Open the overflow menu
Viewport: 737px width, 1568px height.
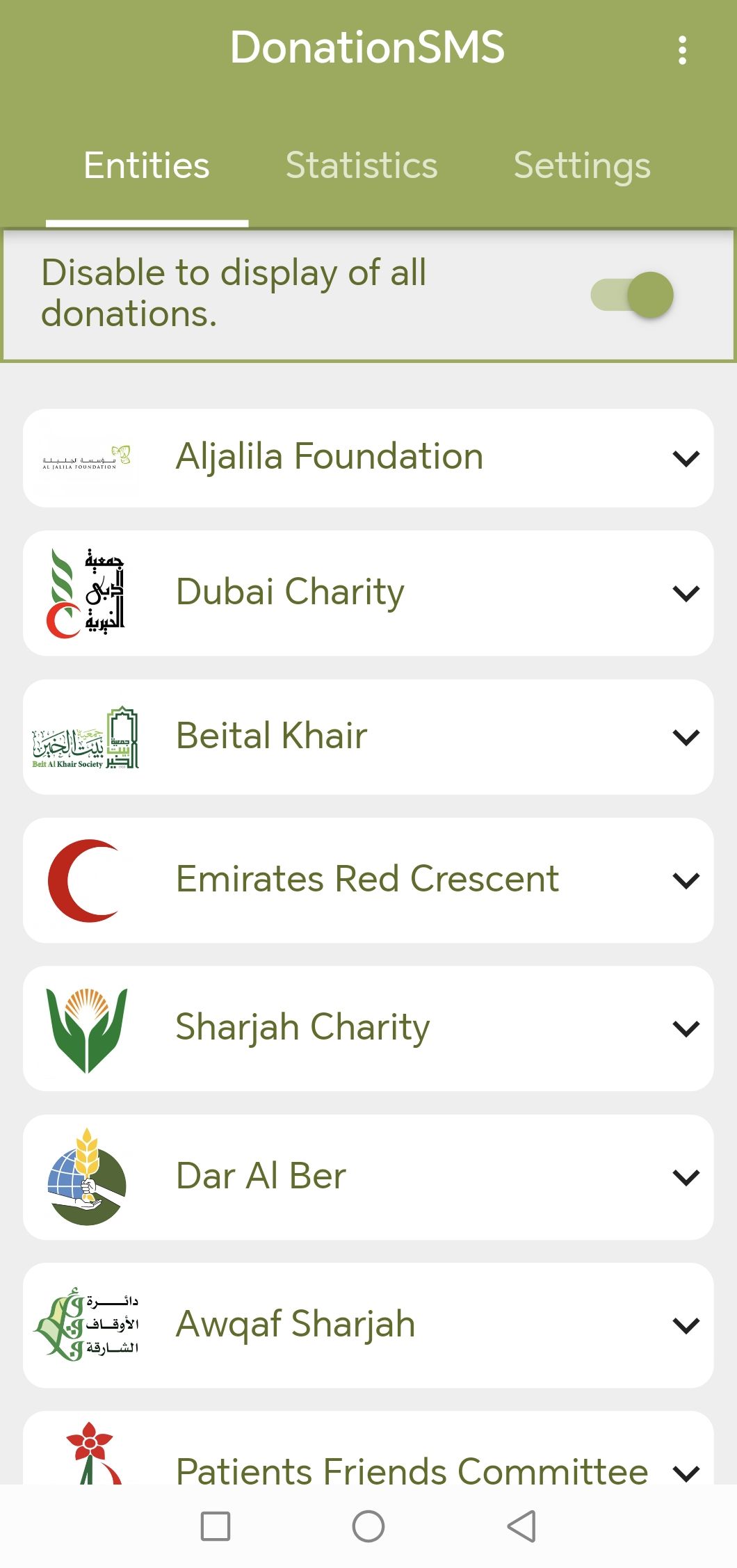pyautogui.click(x=682, y=50)
